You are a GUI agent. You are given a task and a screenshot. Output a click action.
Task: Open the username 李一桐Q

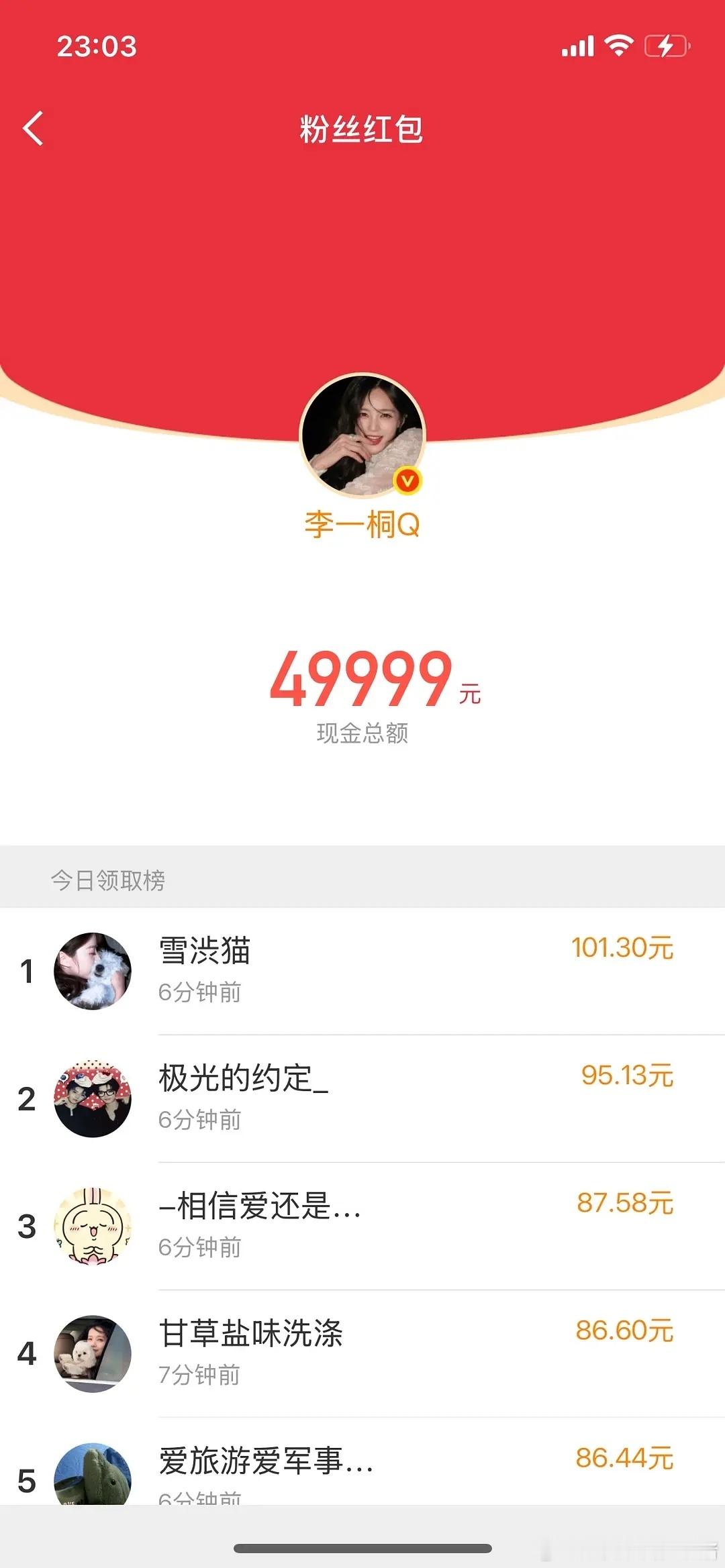[361, 527]
